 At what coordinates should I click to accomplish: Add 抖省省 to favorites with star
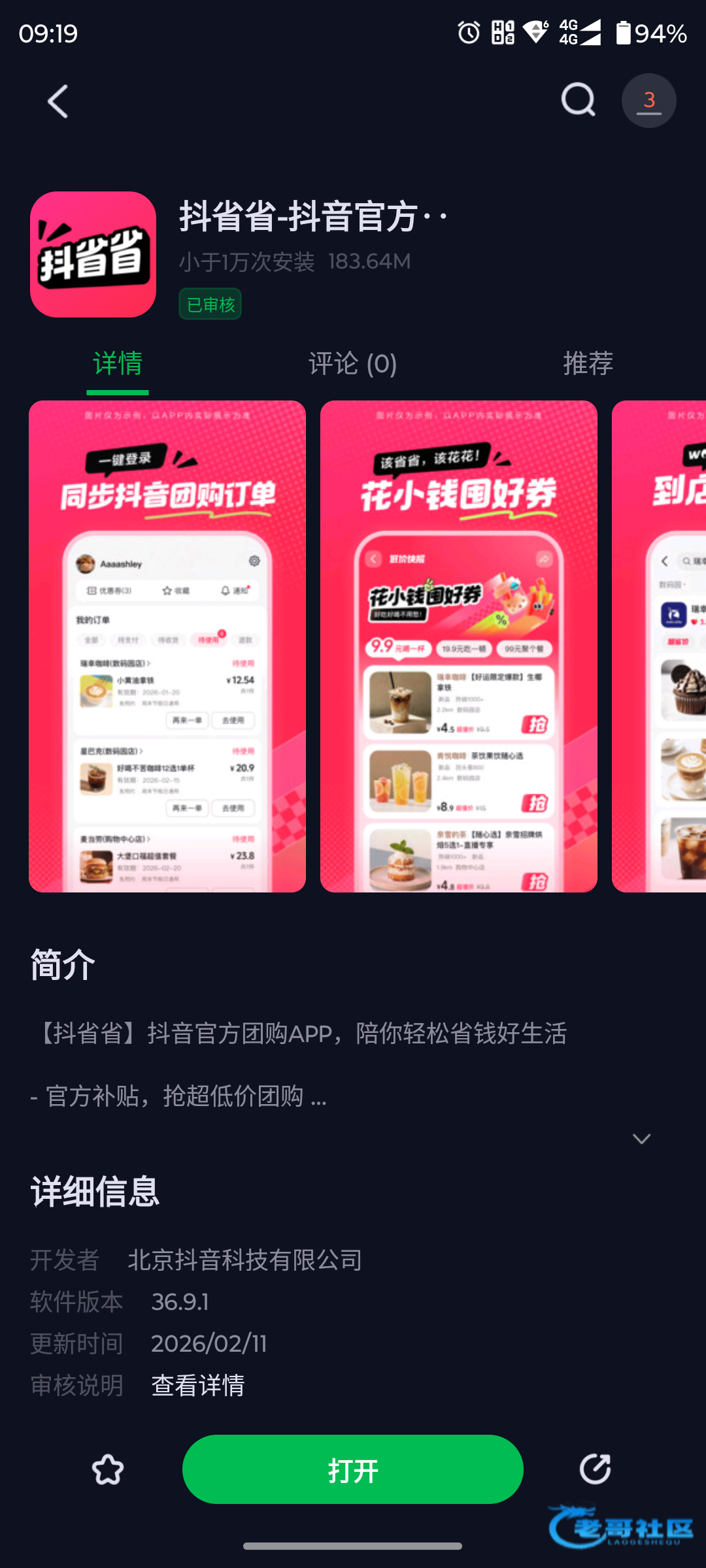pos(108,1469)
